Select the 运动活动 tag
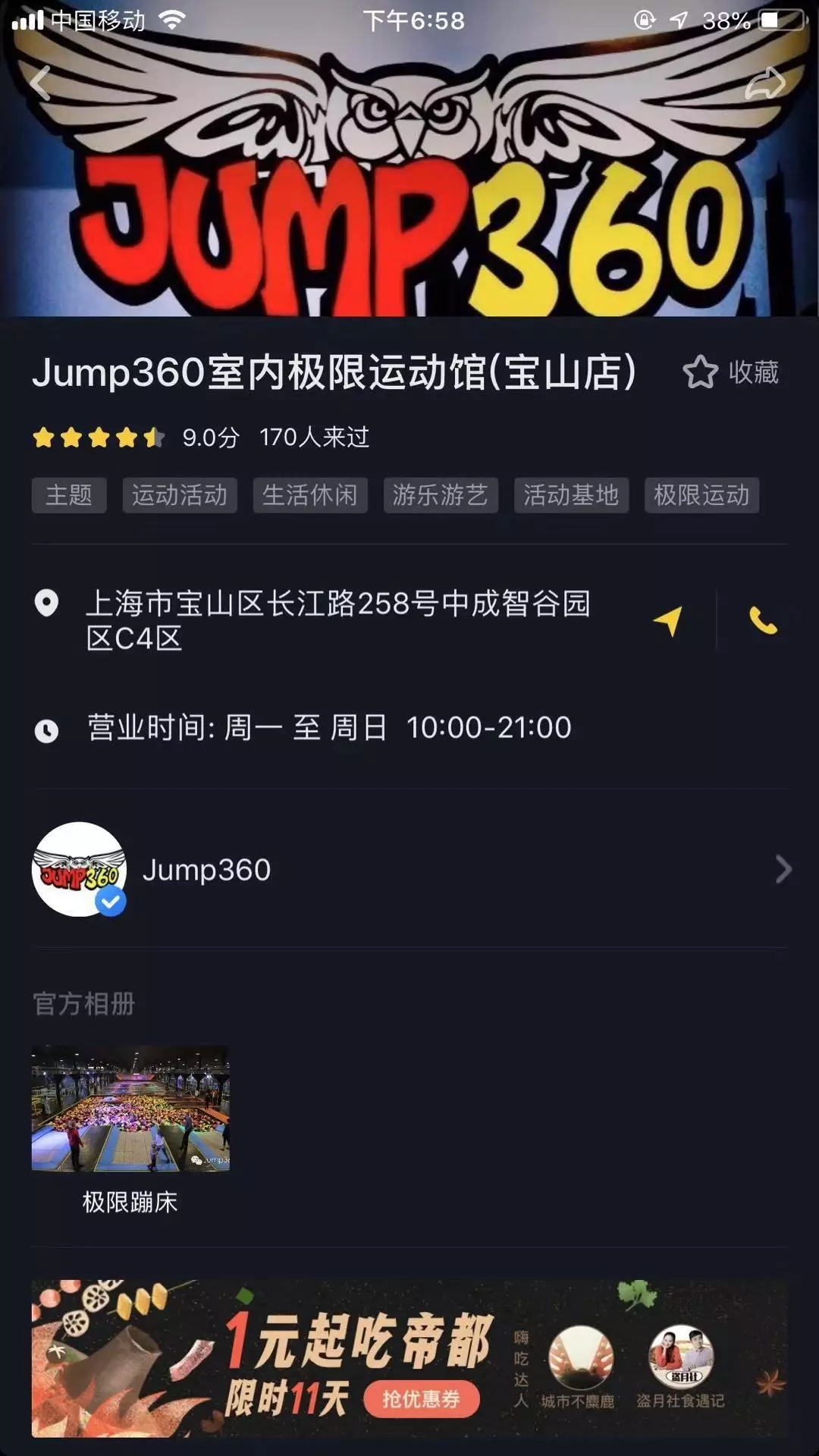The width and height of the screenshot is (819, 1456). [180, 495]
